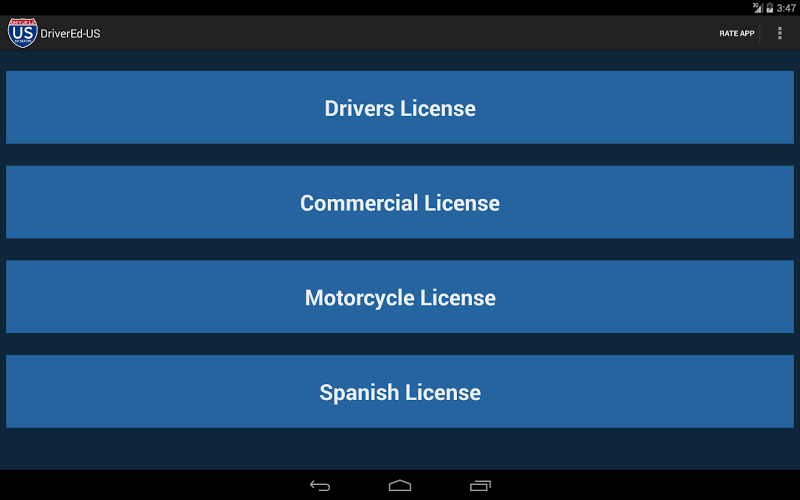Open Spanish License tests
800x500 pixels.
click(400, 392)
